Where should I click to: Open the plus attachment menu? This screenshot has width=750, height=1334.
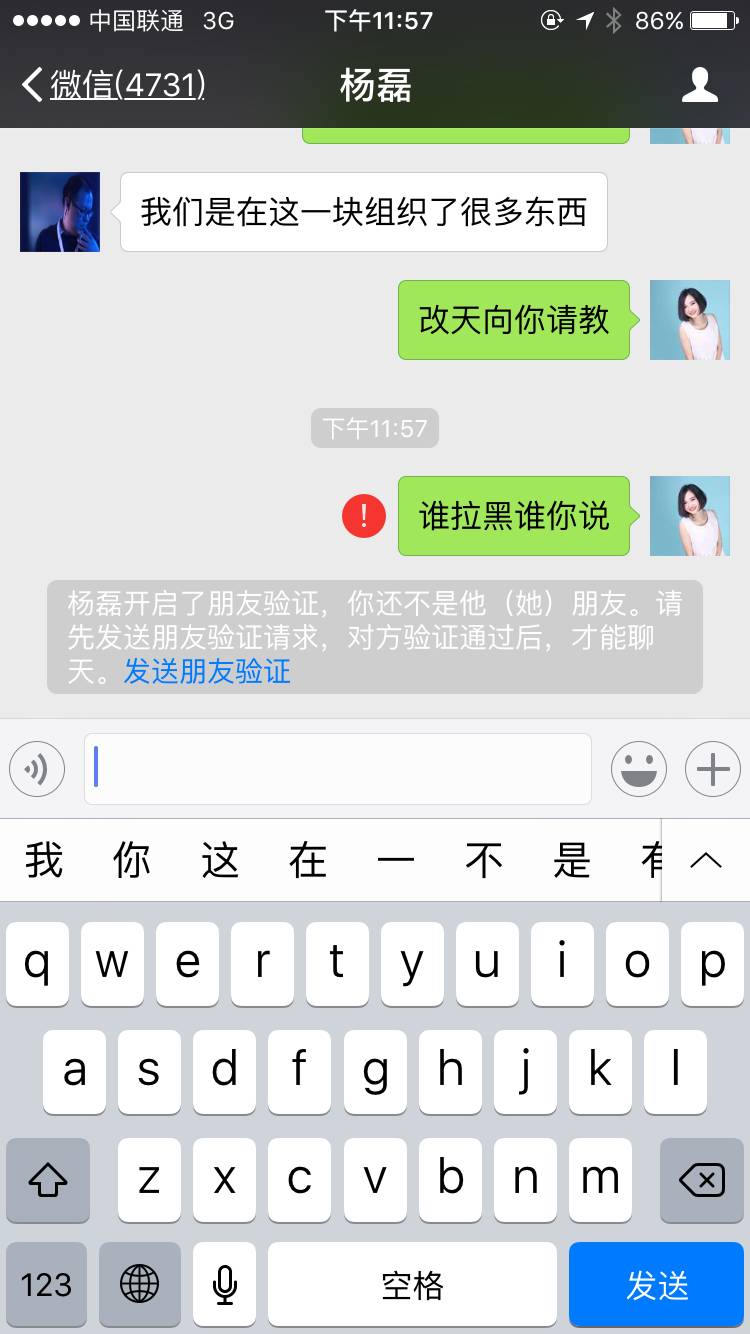coord(713,769)
